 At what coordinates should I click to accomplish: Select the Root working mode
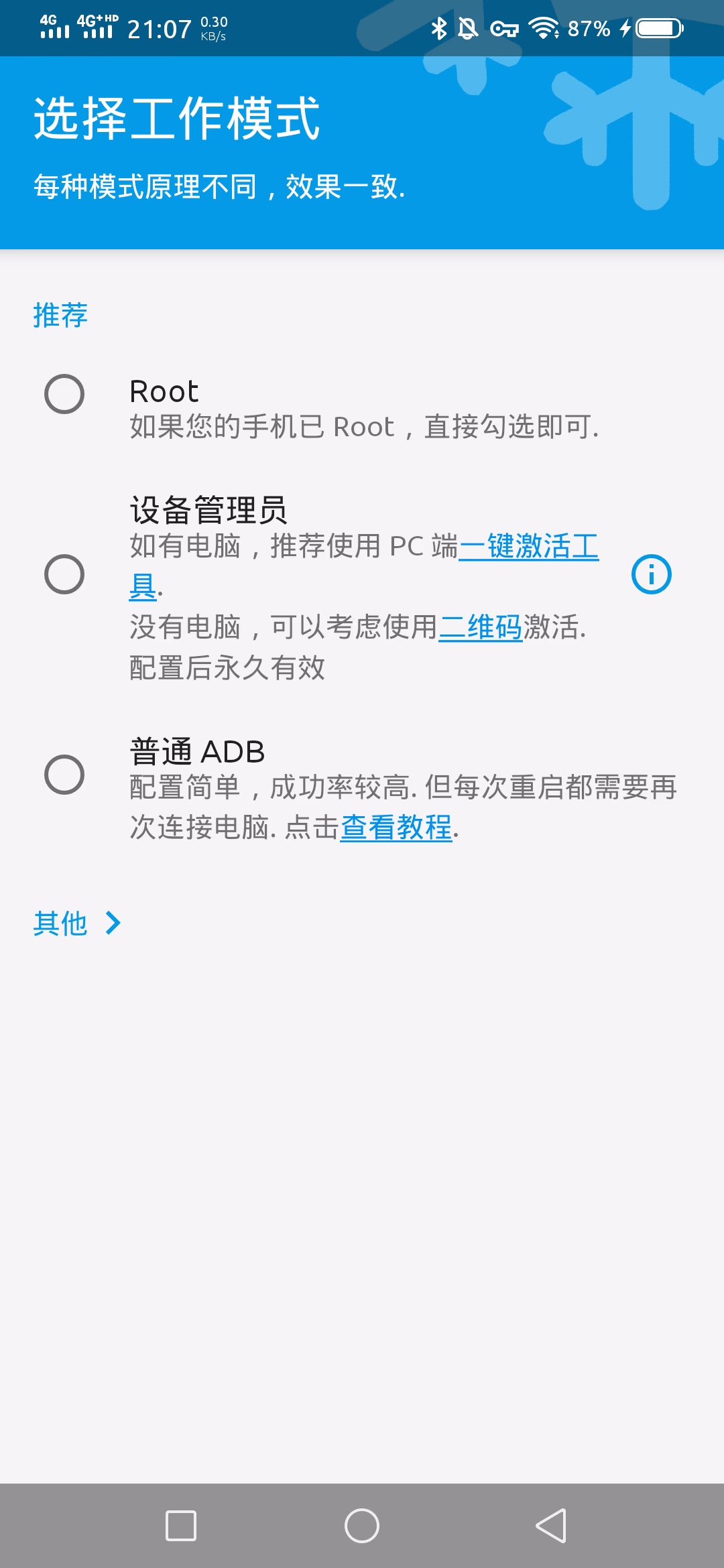[64, 394]
